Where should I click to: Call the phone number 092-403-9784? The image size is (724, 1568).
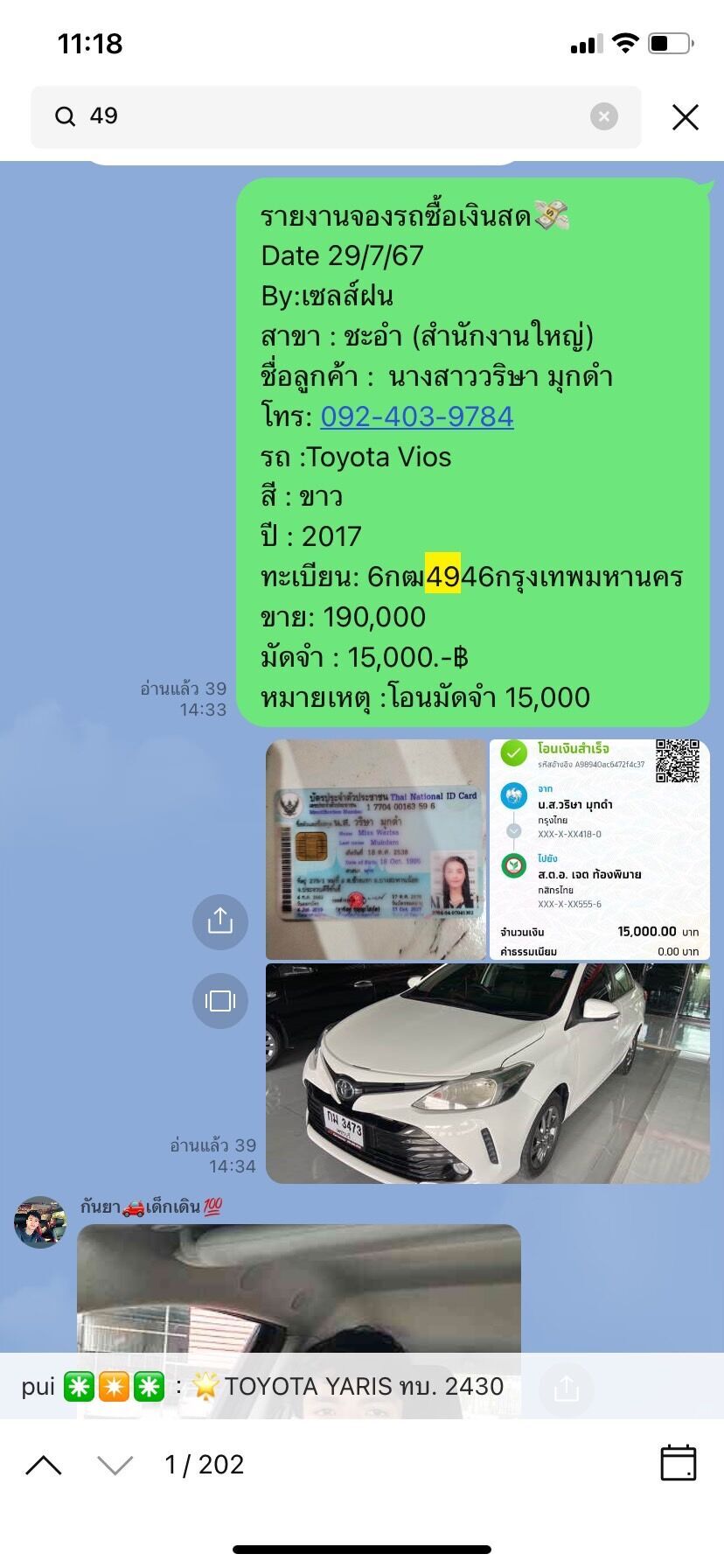pyautogui.click(x=417, y=416)
